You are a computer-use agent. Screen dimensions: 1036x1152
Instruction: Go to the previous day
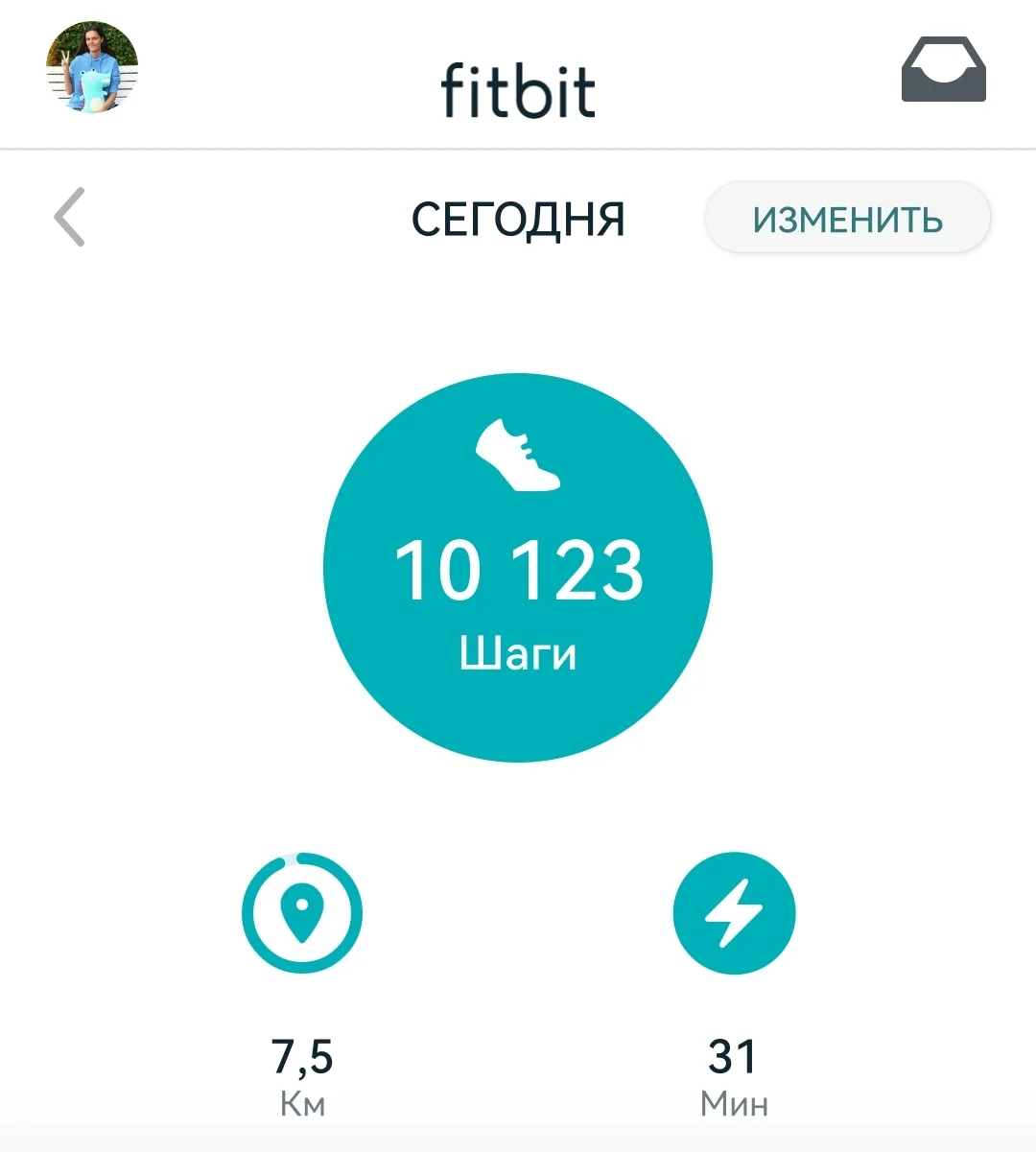click(x=70, y=217)
